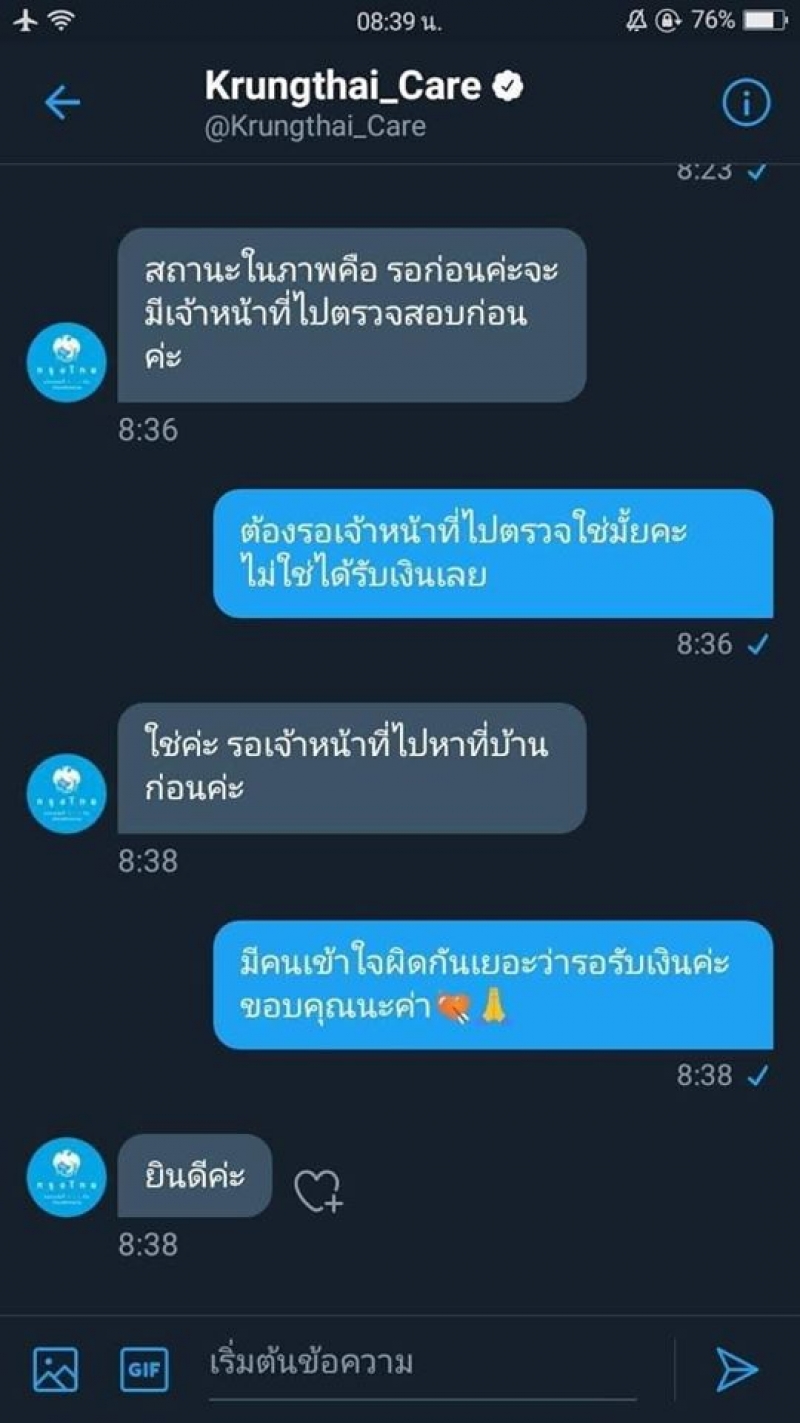Open Krungthai_Care avatar next to the ยินดีค่ะ message
This screenshot has width=800, height=1423.
click(66, 1177)
